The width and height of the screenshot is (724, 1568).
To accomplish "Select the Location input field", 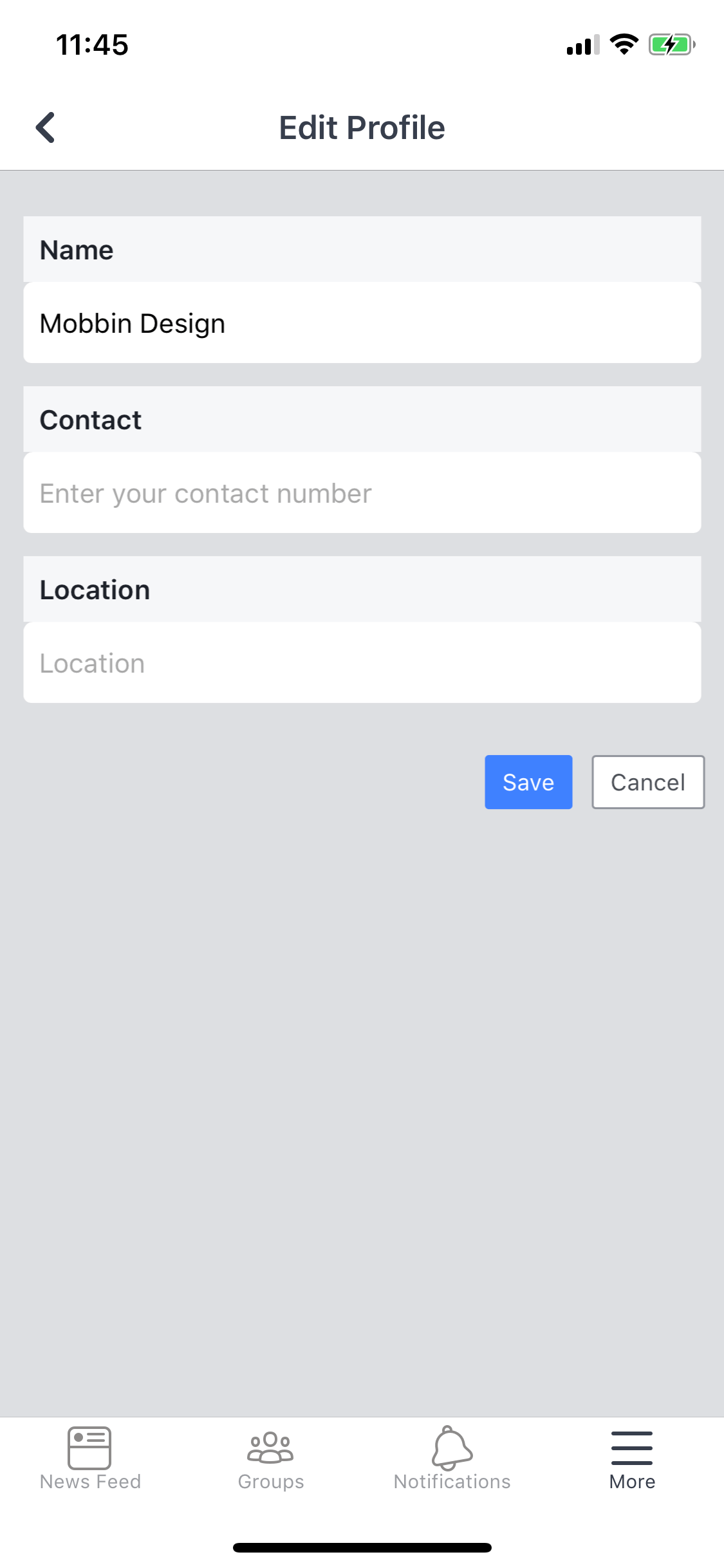I will pyautogui.click(x=362, y=662).
